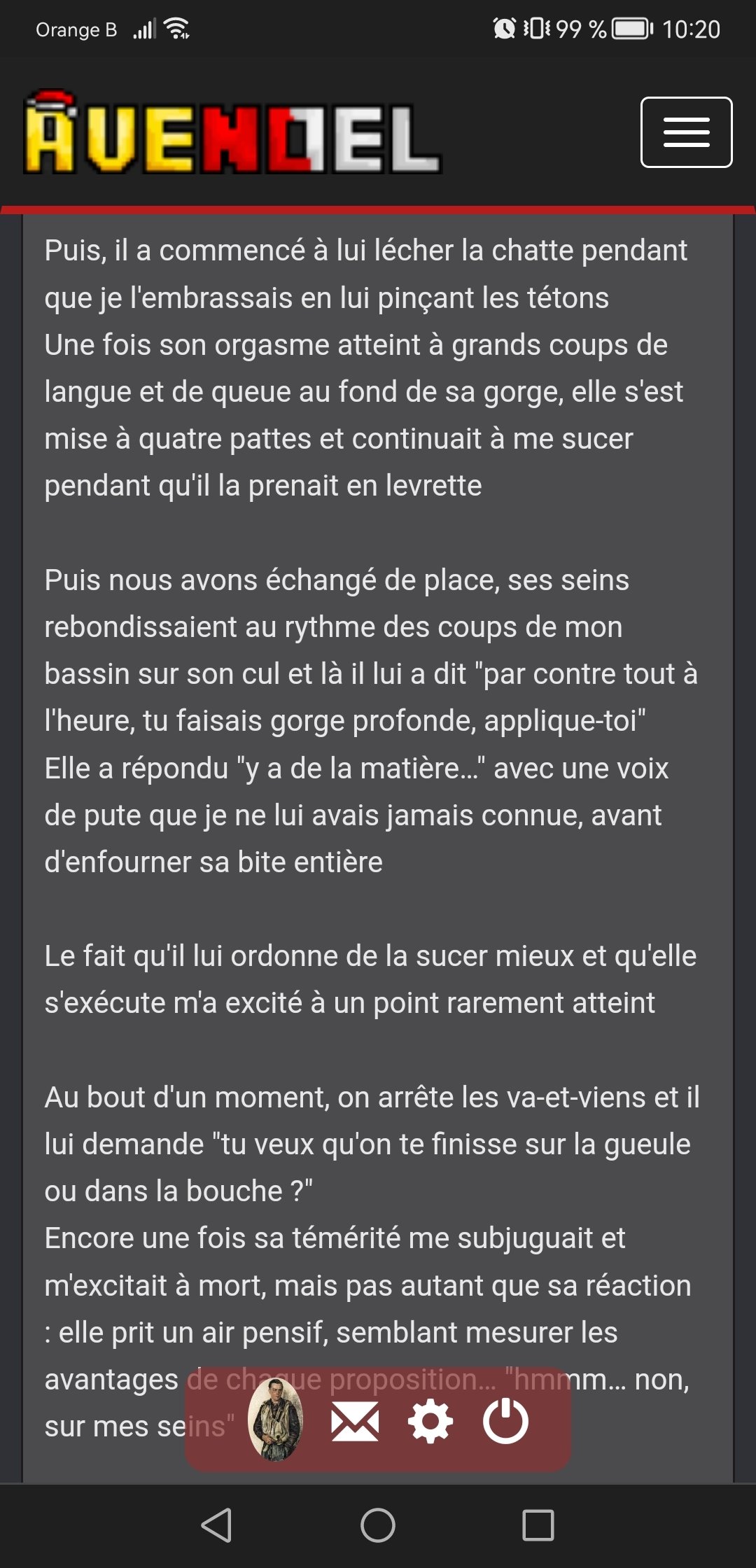The image size is (756, 1568).
Task: Open private messages envelope icon
Action: pyautogui.click(x=355, y=1422)
